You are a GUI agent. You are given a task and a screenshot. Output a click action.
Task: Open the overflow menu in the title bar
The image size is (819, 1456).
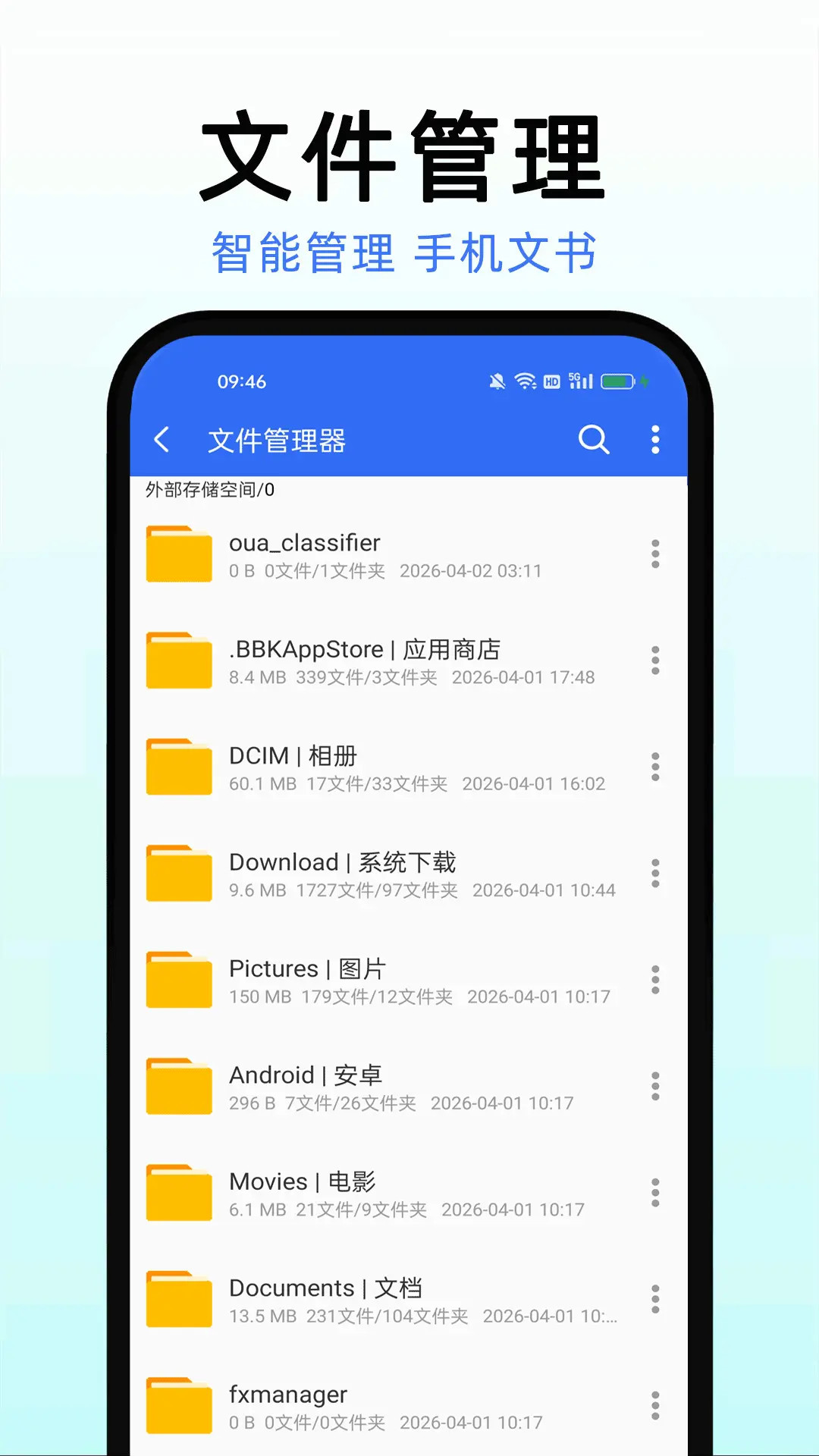tap(655, 440)
